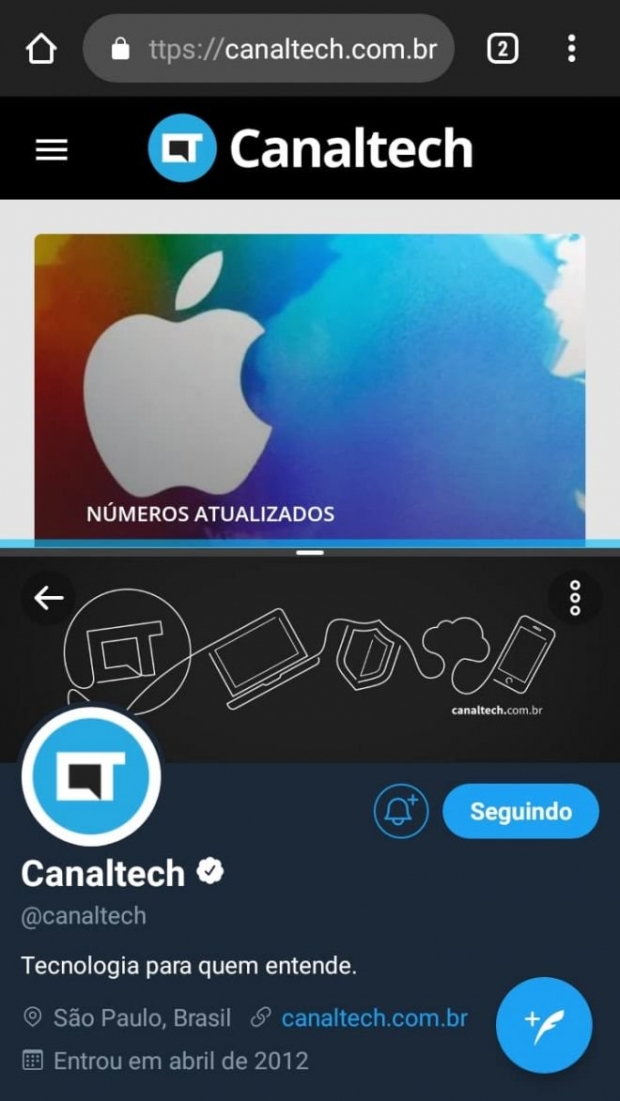Image resolution: width=620 pixels, height=1101 pixels.
Task: Open the browser tab switcher
Action: [502, 48]
